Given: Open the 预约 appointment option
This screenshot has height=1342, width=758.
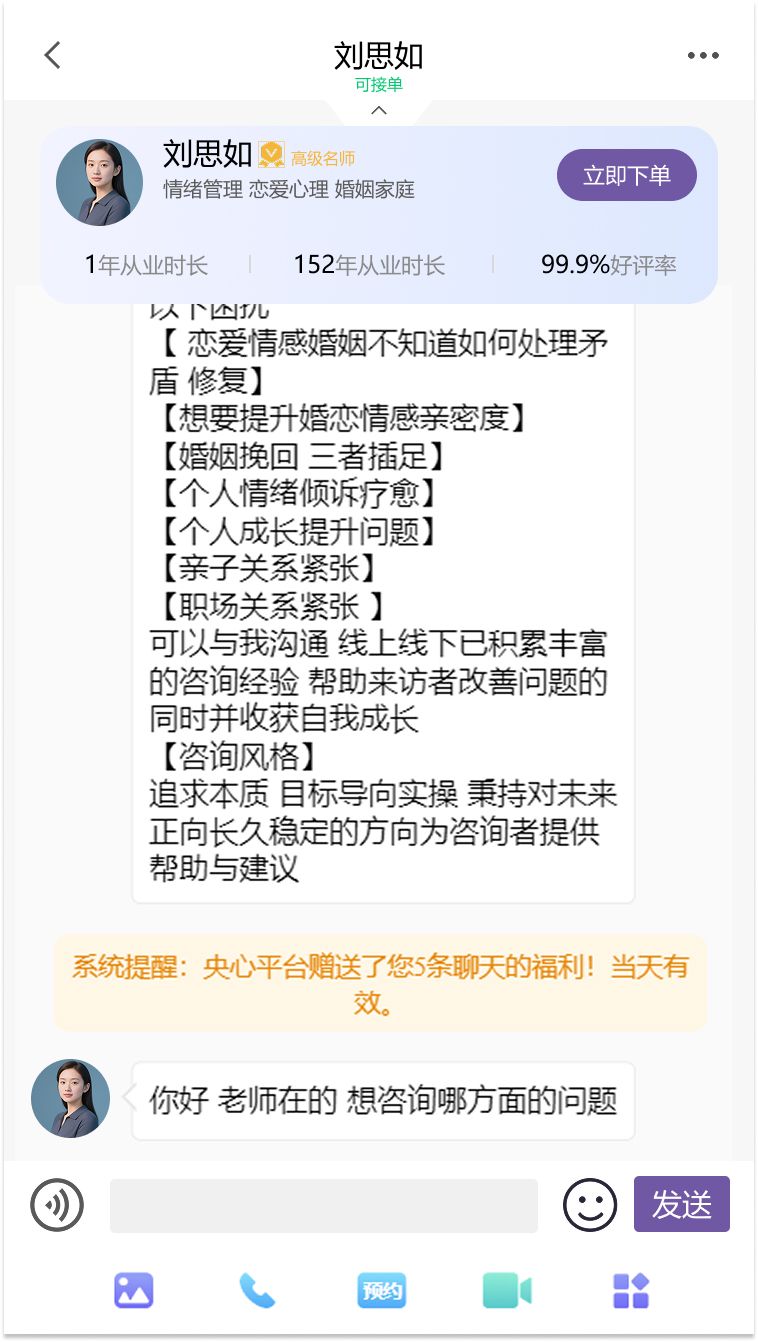Looking at the screenshot, I should [381, 1290].
